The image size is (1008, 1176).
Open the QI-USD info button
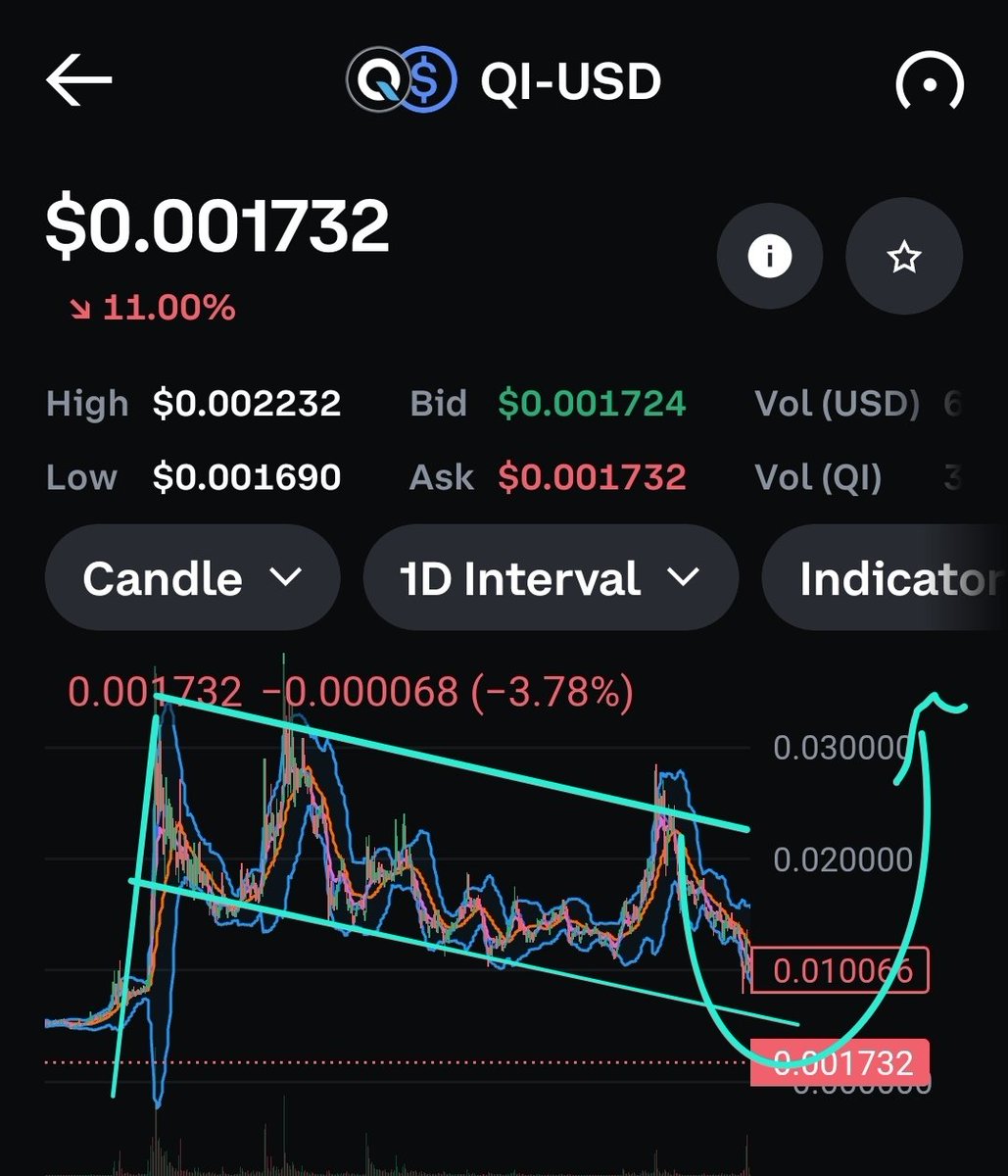(x=769, y=258)
